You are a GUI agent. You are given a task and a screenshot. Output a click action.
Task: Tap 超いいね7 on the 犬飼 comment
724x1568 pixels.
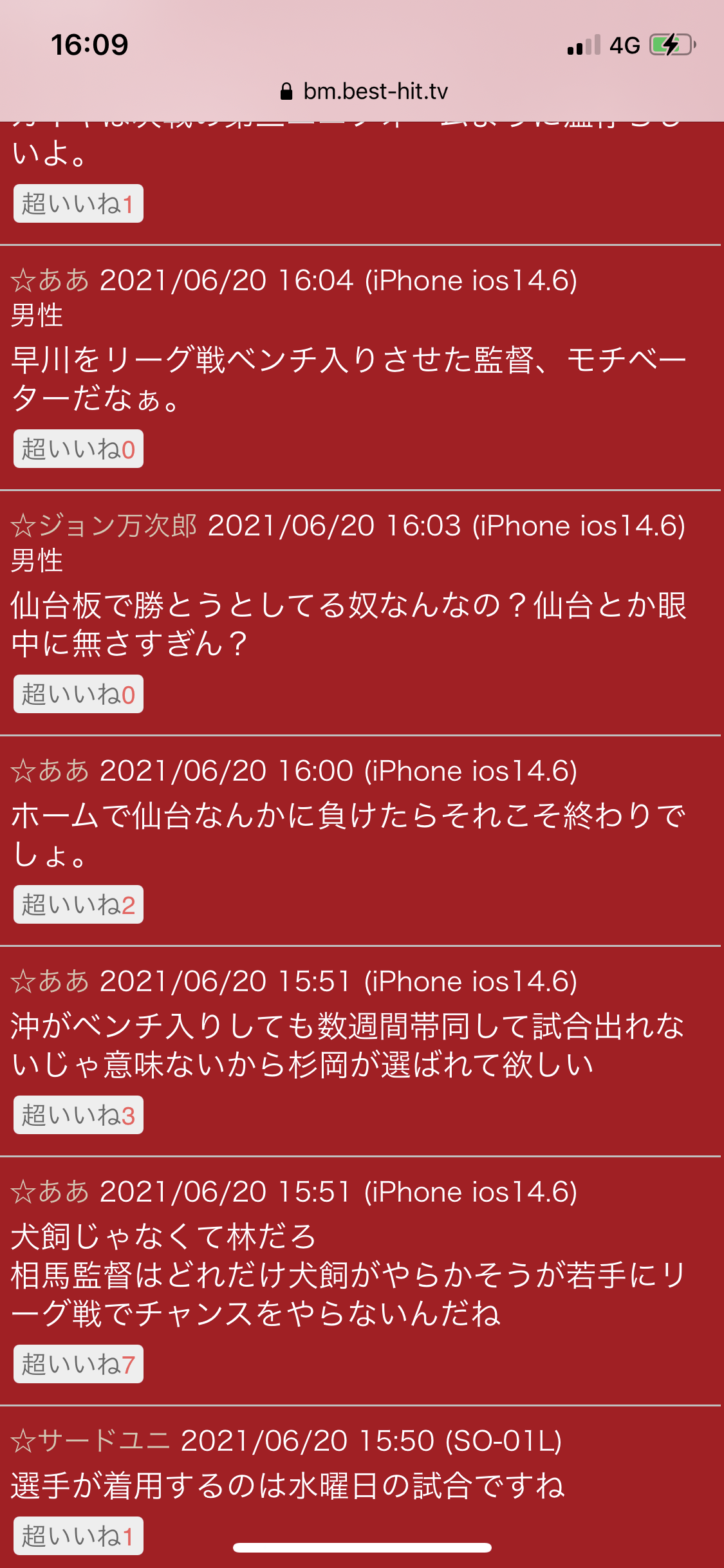point(79,1364)
